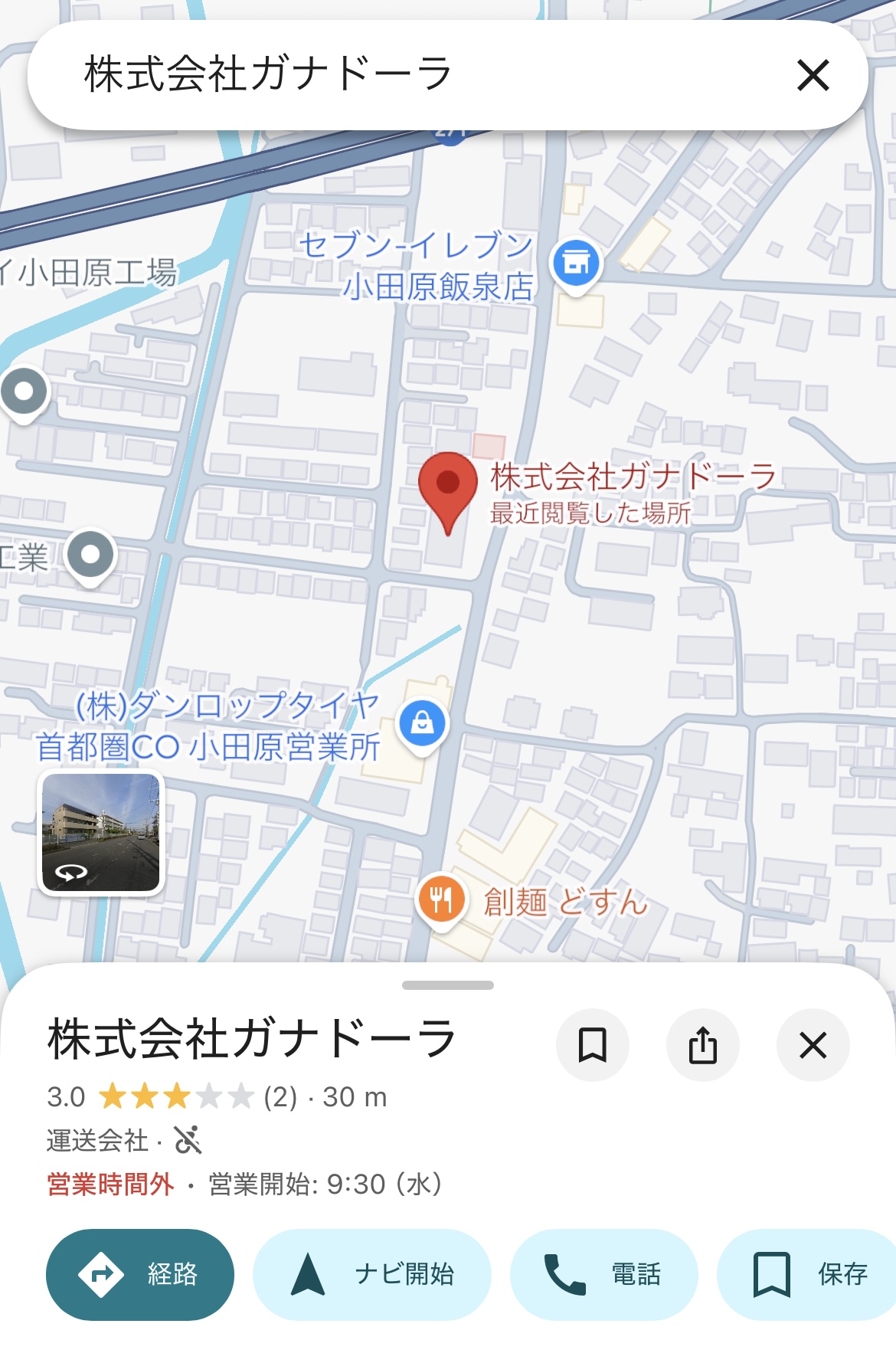Clear the search query 株式会社ガナドーラ
The width and height of the screenshot is (896, 1363).
pos(813,76)
